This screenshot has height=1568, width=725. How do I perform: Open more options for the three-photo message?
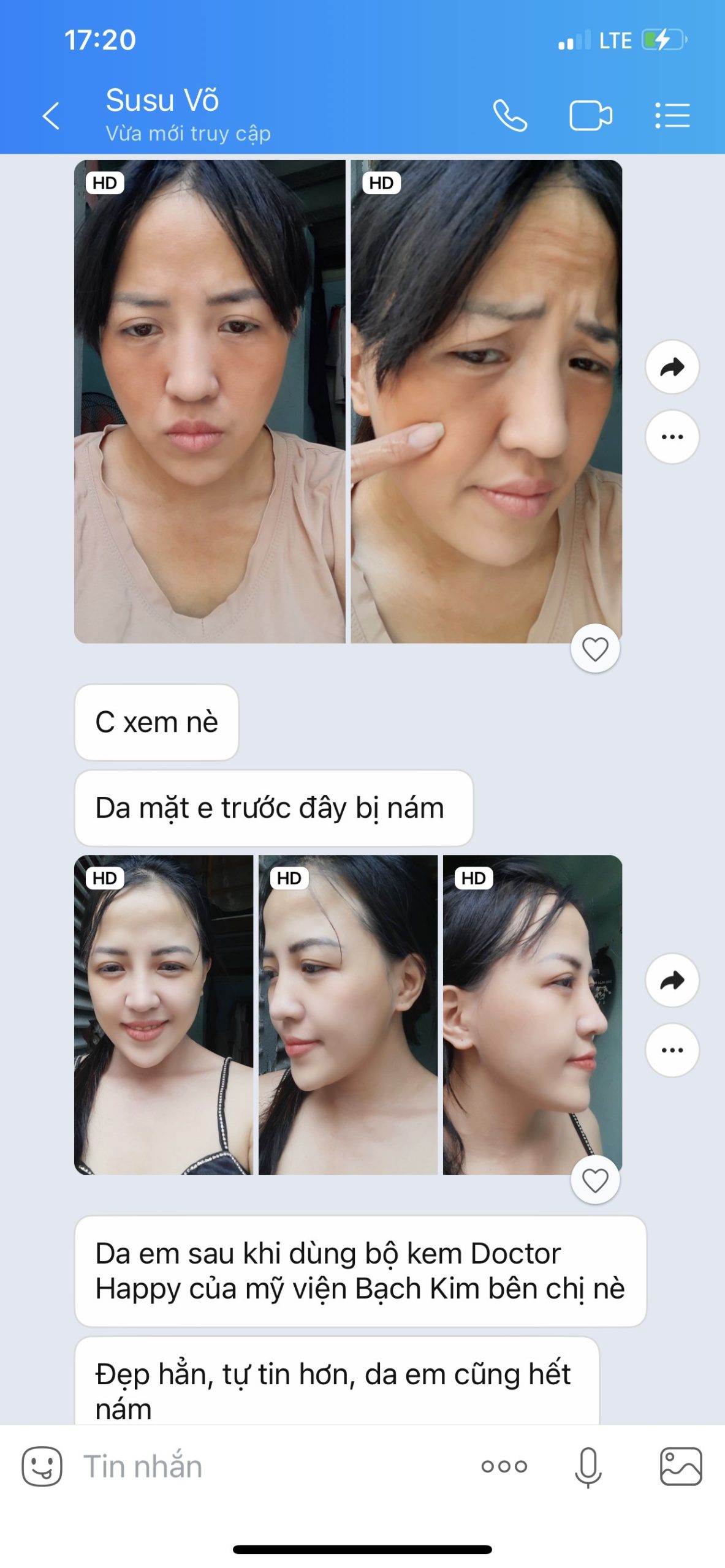(x=672, y=1050)
